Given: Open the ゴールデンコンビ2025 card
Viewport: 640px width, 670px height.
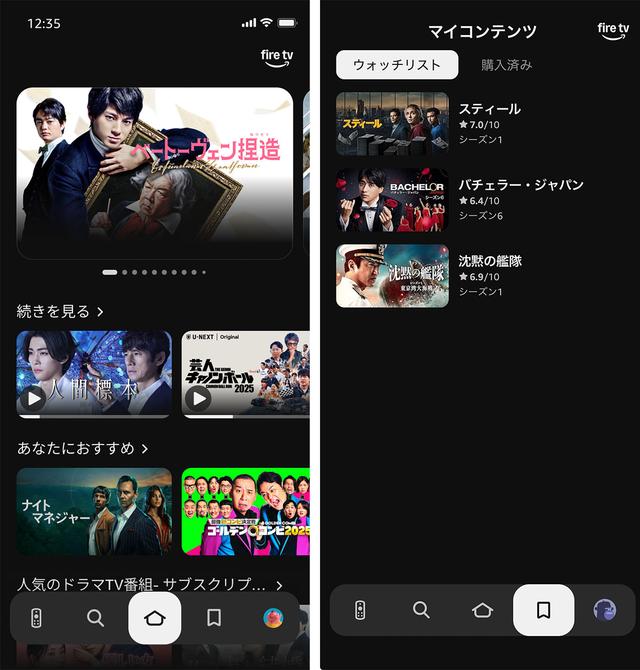Looking at the screenshot, I should pos(245,511).
